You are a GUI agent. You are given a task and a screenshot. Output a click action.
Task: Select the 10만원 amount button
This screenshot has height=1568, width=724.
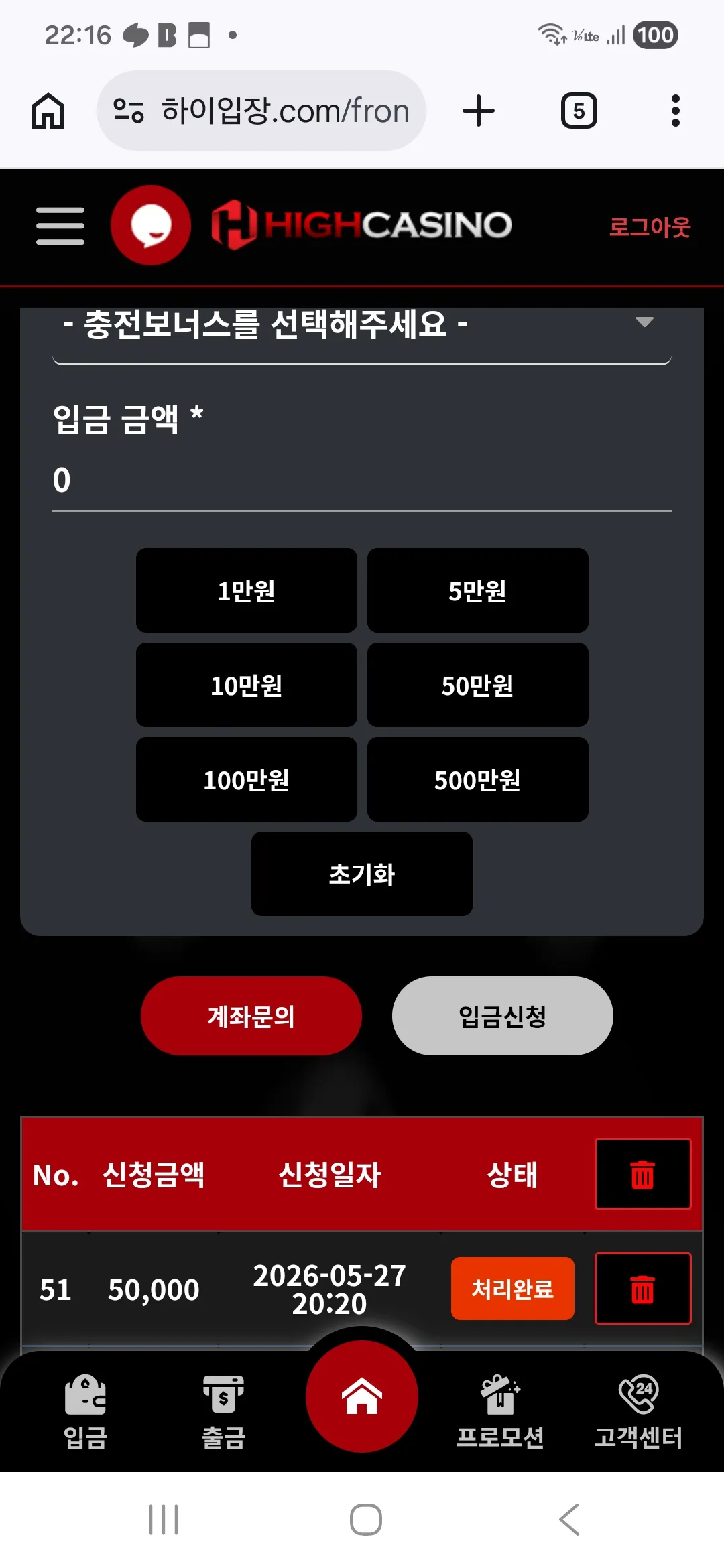point(247,685)
